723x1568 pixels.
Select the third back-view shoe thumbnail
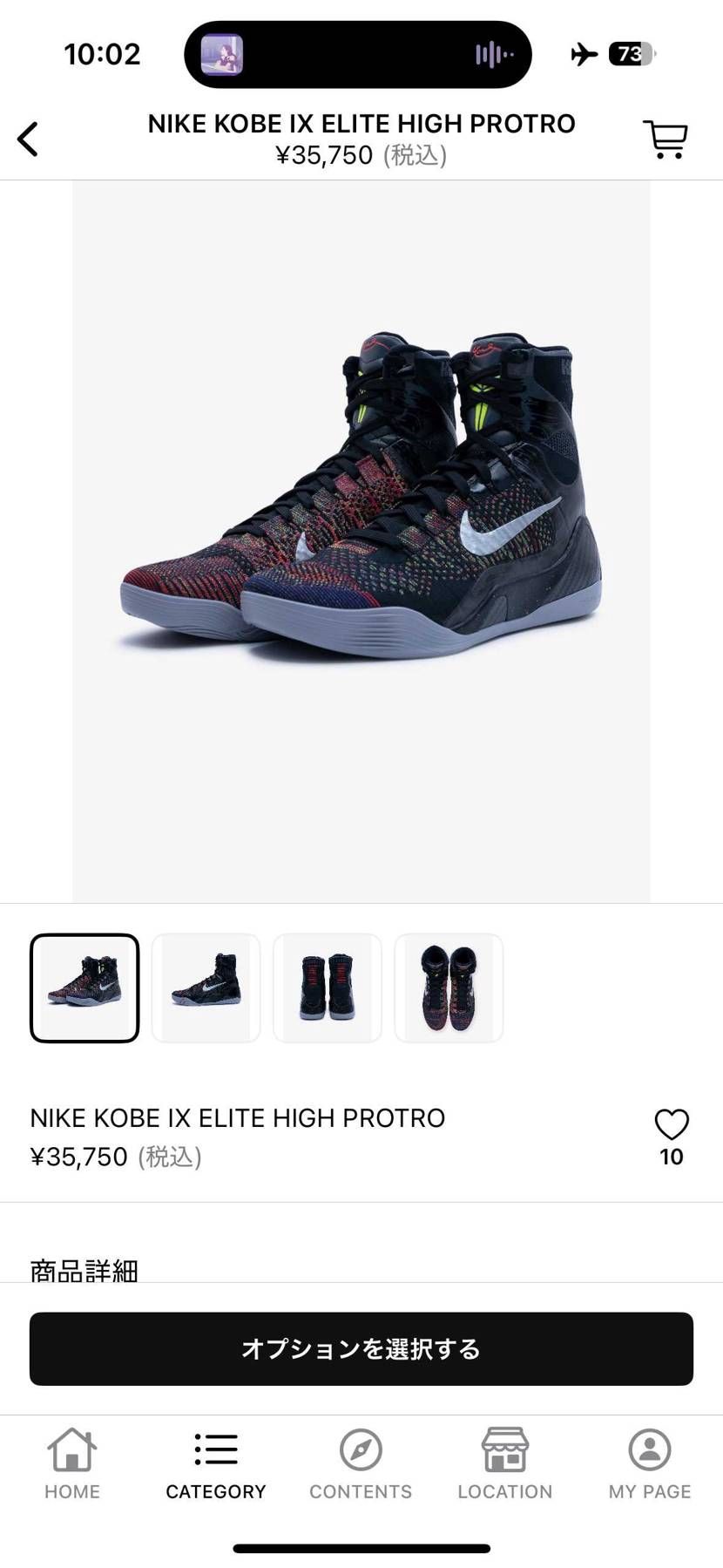coord(328,988)
